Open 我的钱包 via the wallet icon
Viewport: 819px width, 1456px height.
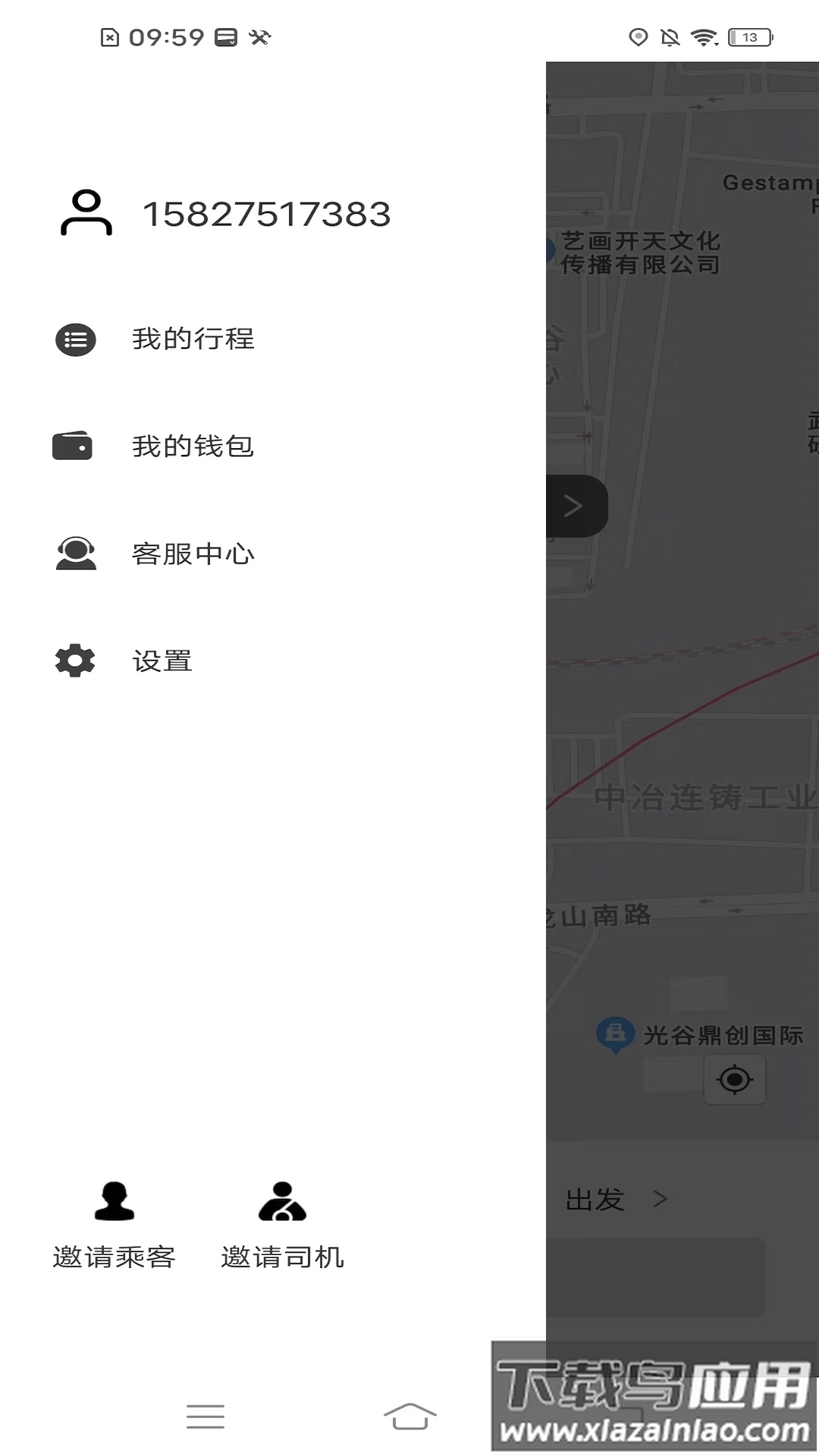pyautogui.click(x=73, y=446)
